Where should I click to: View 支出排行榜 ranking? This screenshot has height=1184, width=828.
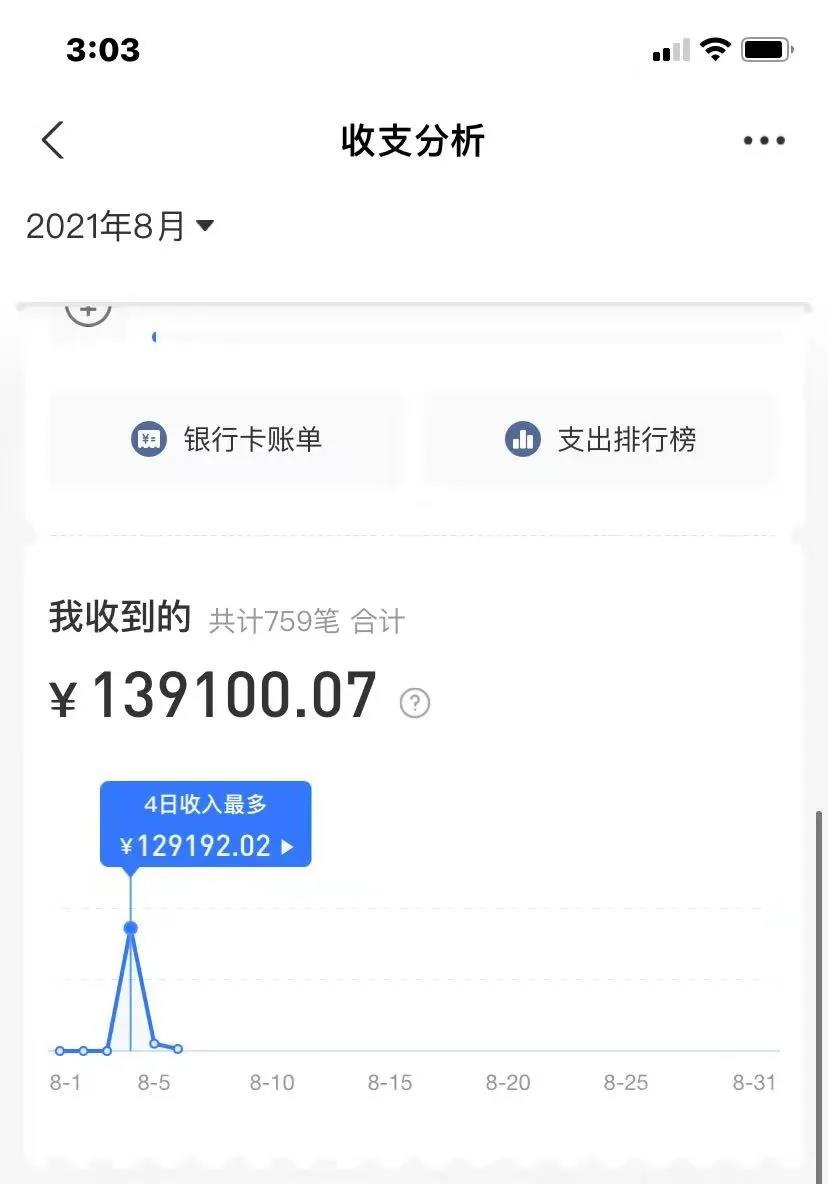click(601, 439)
